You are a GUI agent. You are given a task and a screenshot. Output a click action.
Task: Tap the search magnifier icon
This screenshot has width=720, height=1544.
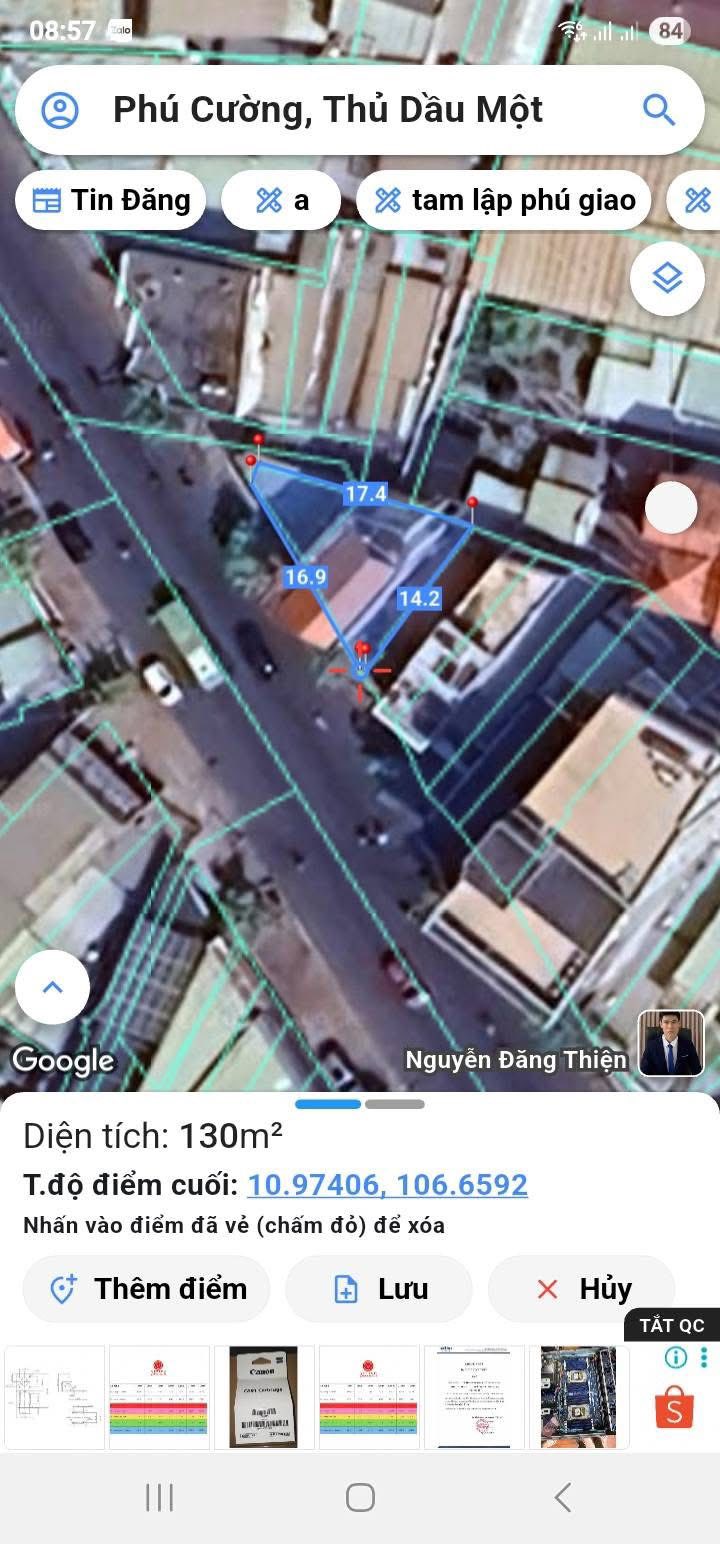pos(659,110)
